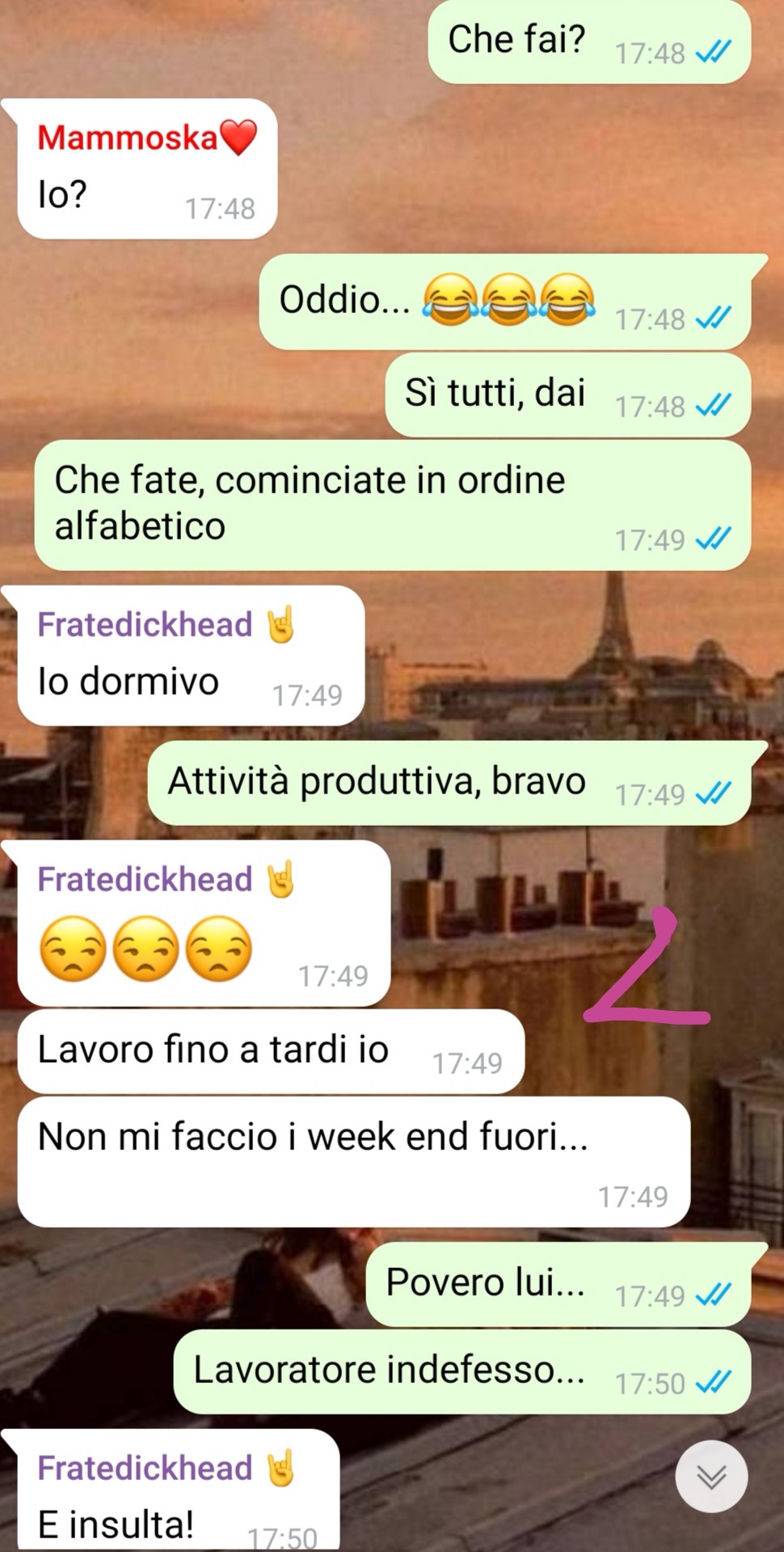Jump to latest messages with down-arrow button
Image resolution: width=784 pixels, height=1552 pixels.
pyautogui.click(x=711, y=1476)
